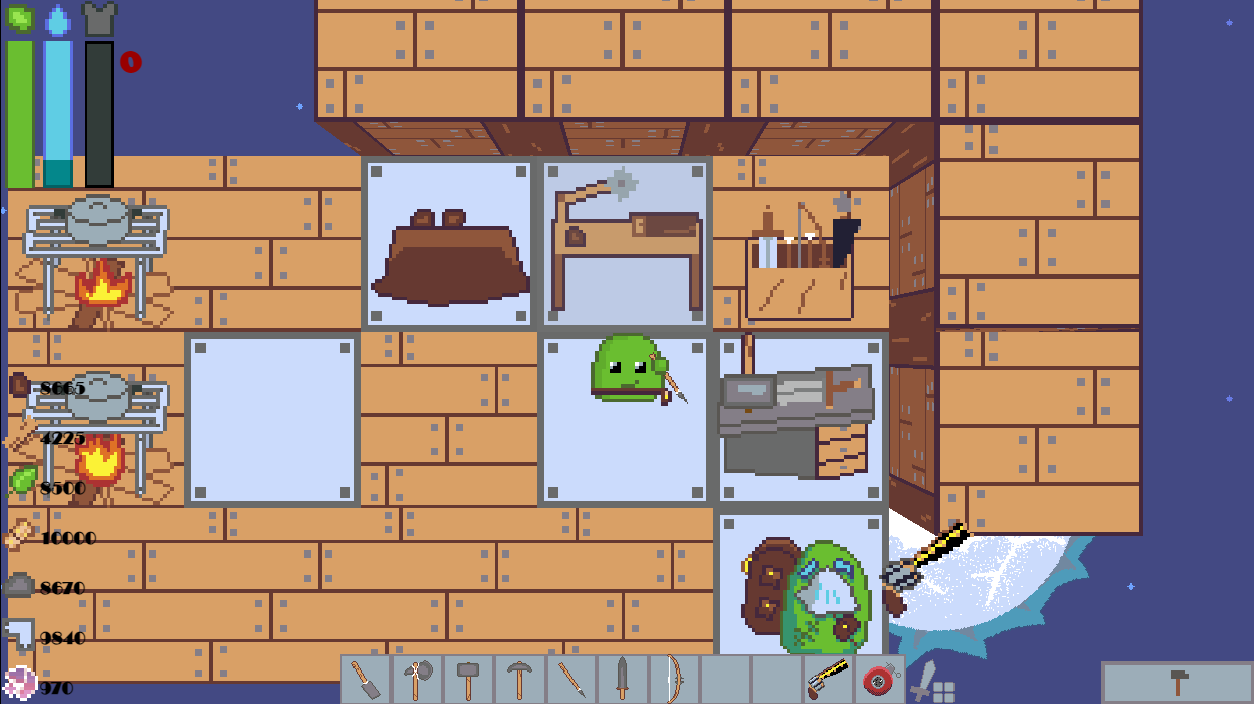Open the workbench with the saw arm
This screenshot has height=704, width=1254.
coord(625,242)
